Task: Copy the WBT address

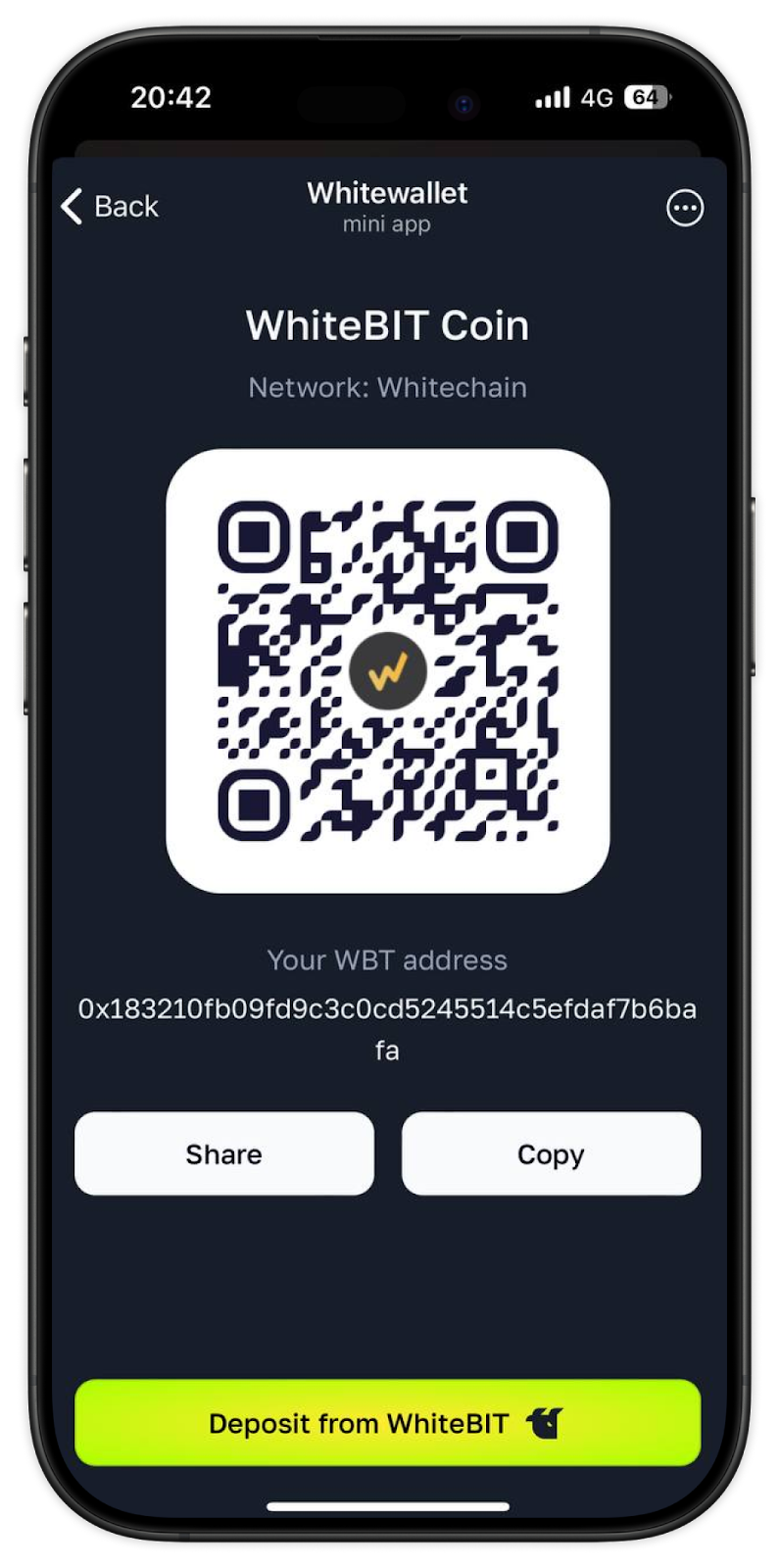Action: pyautogui.click(x=551, y=1153)
